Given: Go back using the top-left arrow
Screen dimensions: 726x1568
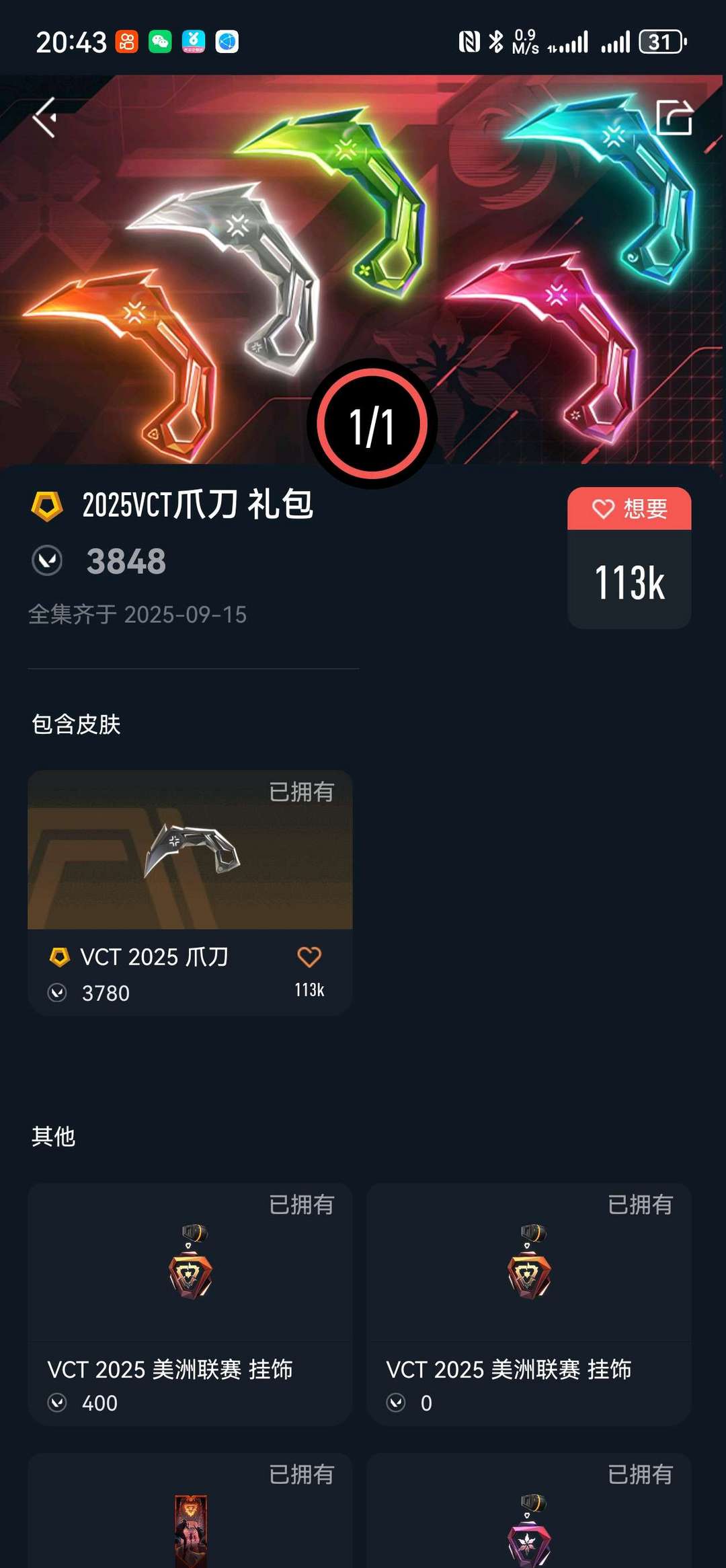Looking at the screenshot, I should [45, 118].
